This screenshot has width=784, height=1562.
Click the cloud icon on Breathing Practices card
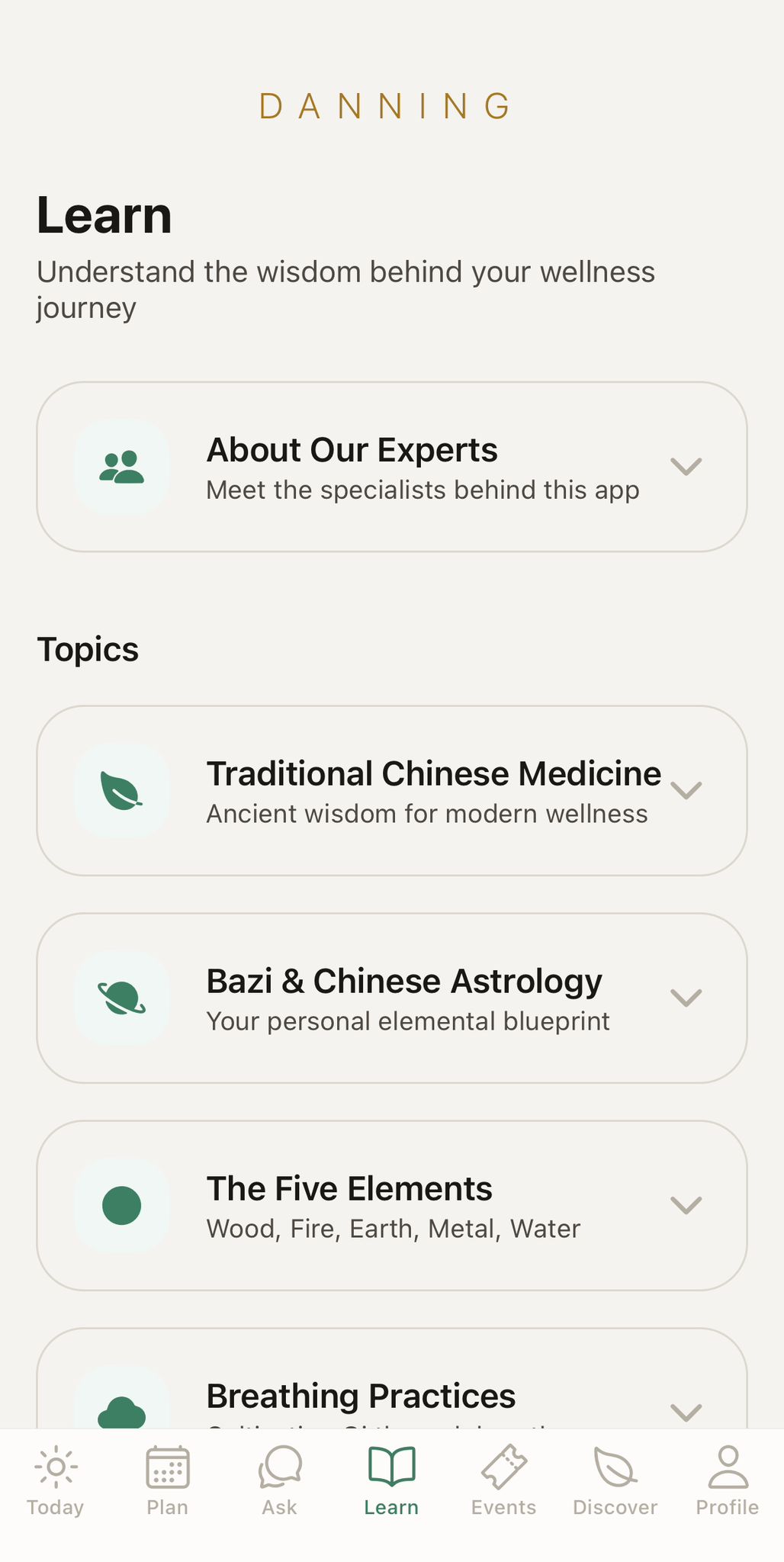[121, 1411]
